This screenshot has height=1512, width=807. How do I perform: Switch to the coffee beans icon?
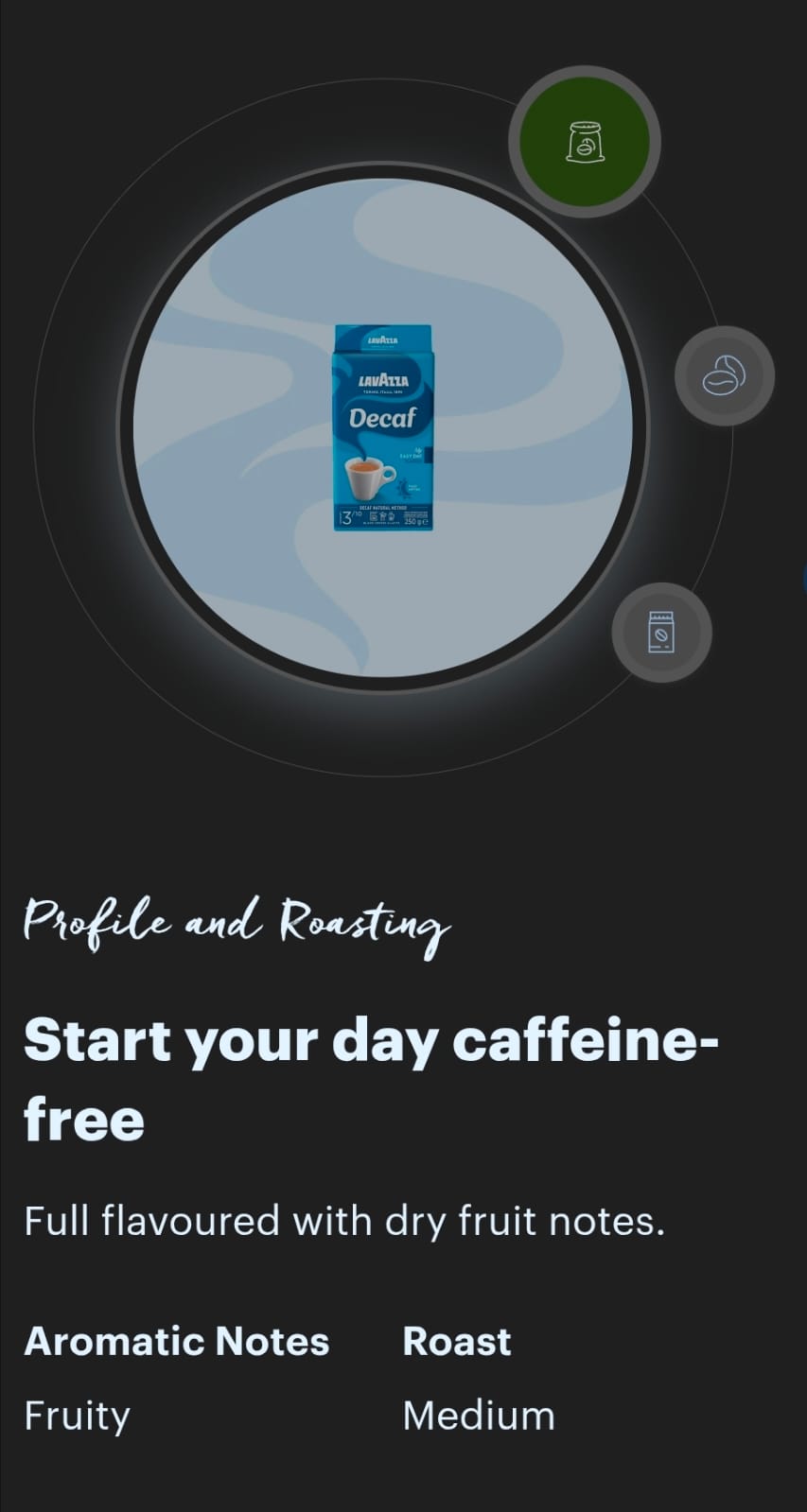pyautogui.click(x=724, y=375)
